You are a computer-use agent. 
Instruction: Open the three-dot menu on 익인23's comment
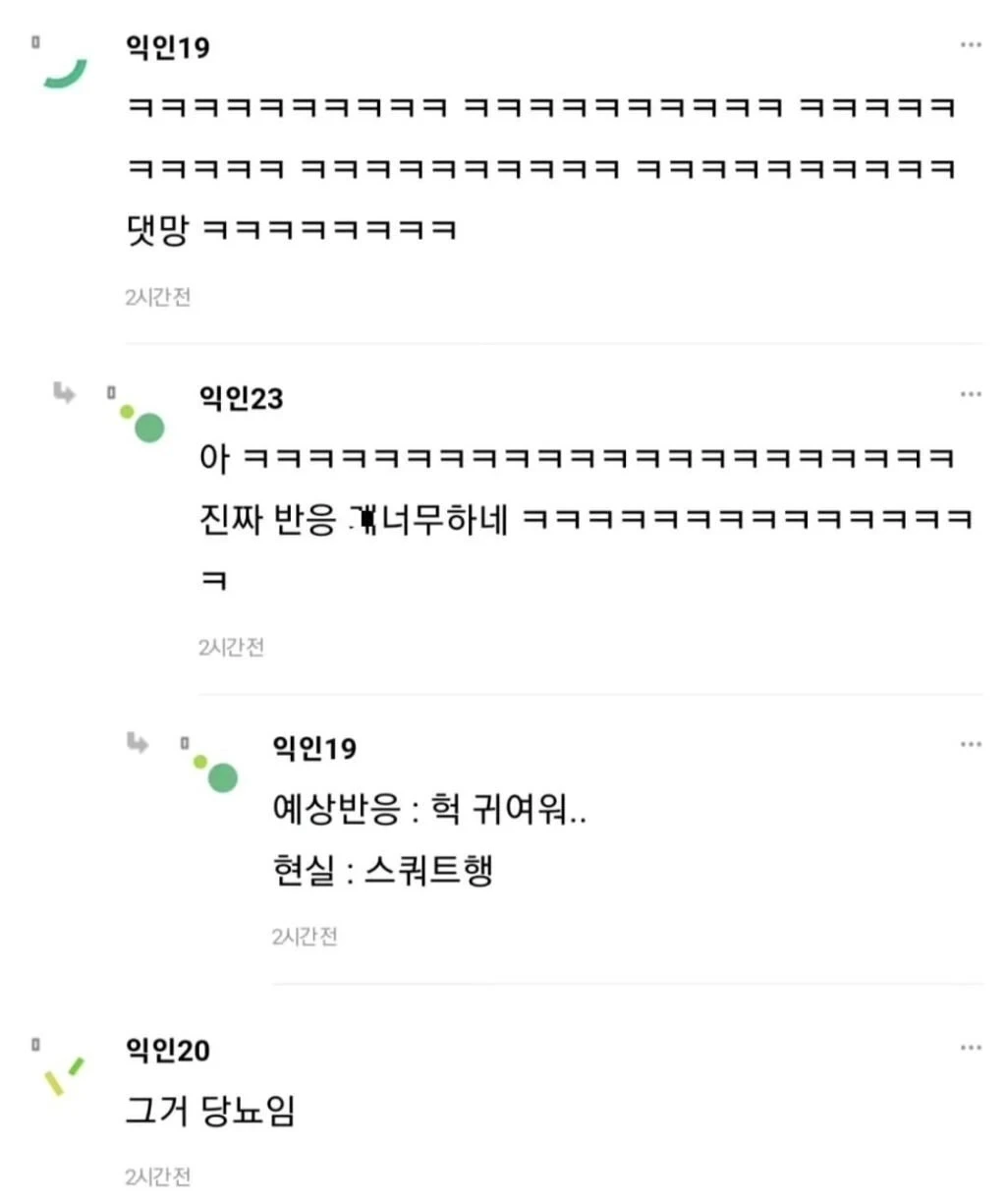click(969, 393)
